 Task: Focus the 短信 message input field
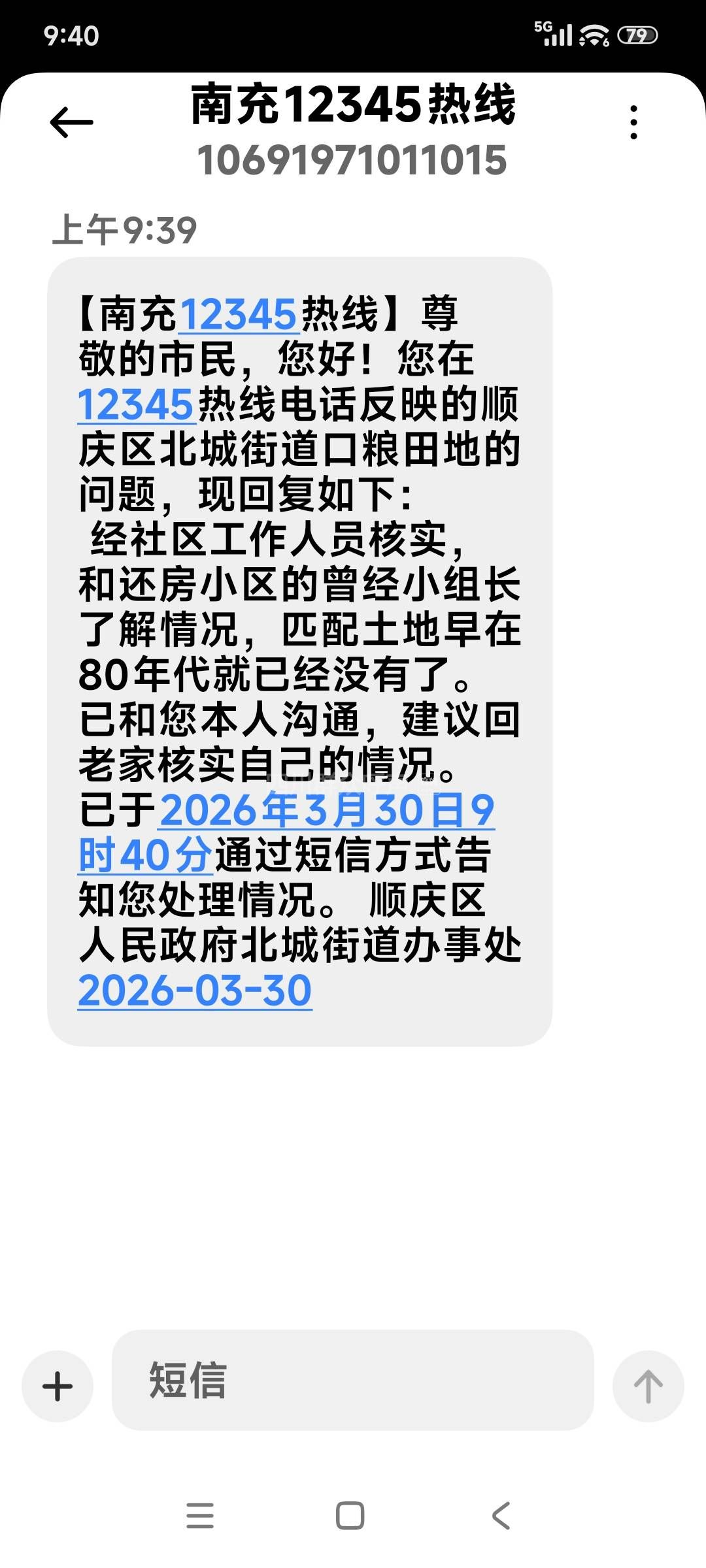(x=353, y=1380)
